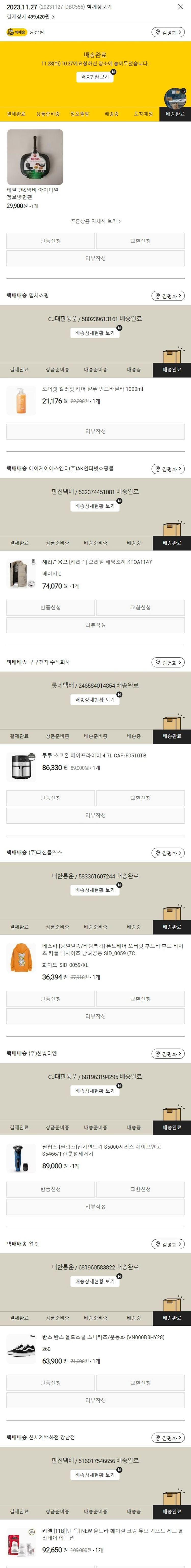Tap the 김평화 recipient button beside 광산점
Screen dimensions: 191x1568
(168, 32)
